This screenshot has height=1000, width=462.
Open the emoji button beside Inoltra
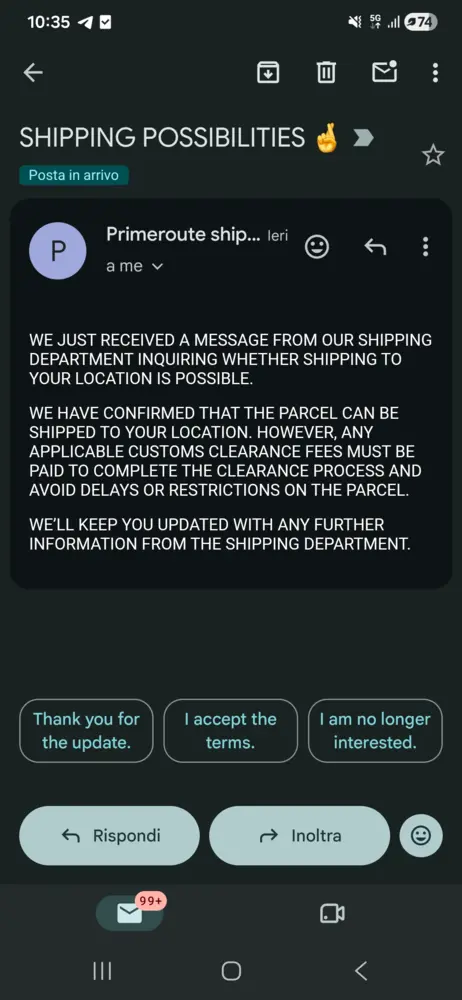click(x=421, y=835)
